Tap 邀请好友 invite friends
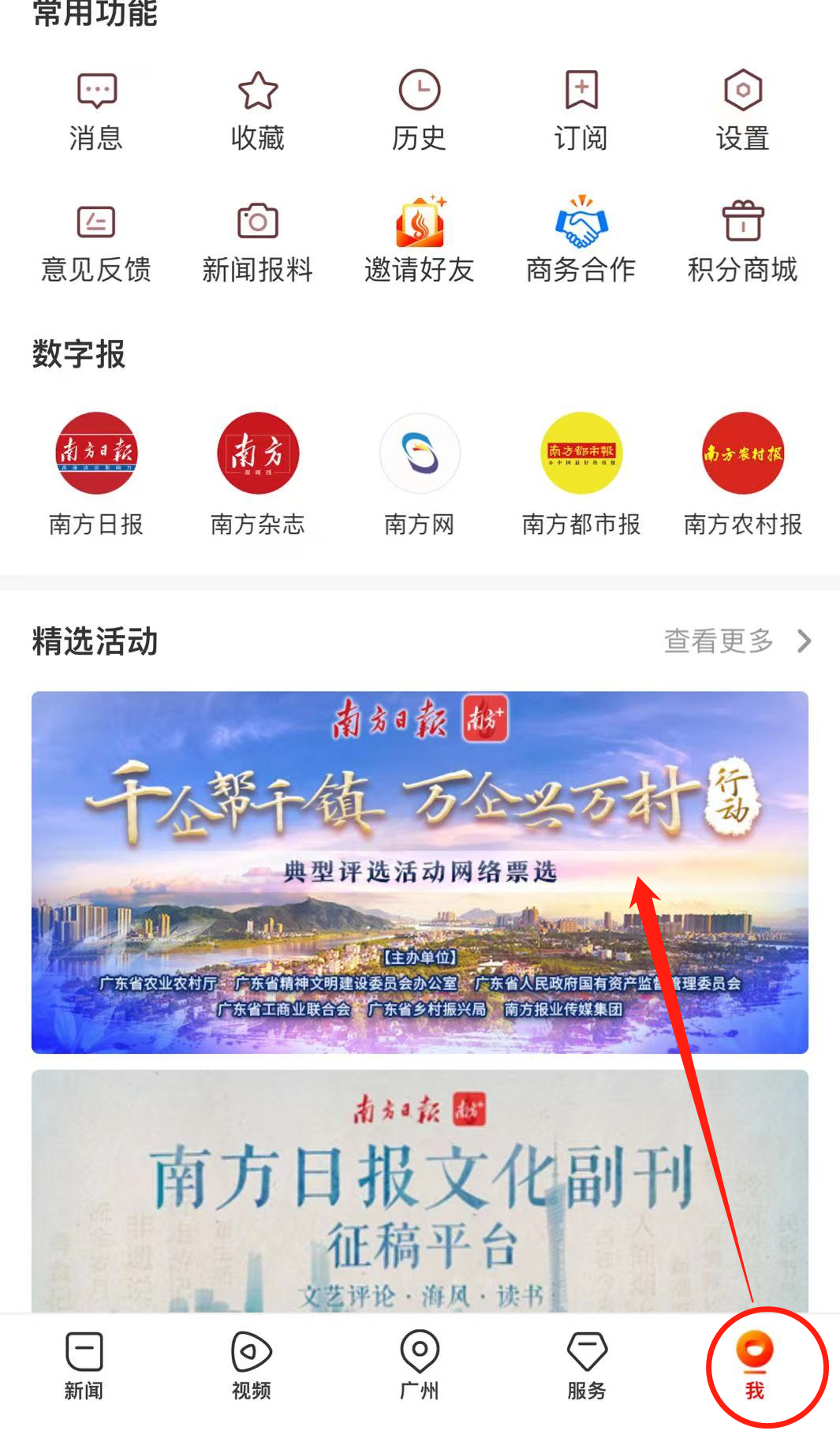The image size is (840, 1438). pos(420,242)
